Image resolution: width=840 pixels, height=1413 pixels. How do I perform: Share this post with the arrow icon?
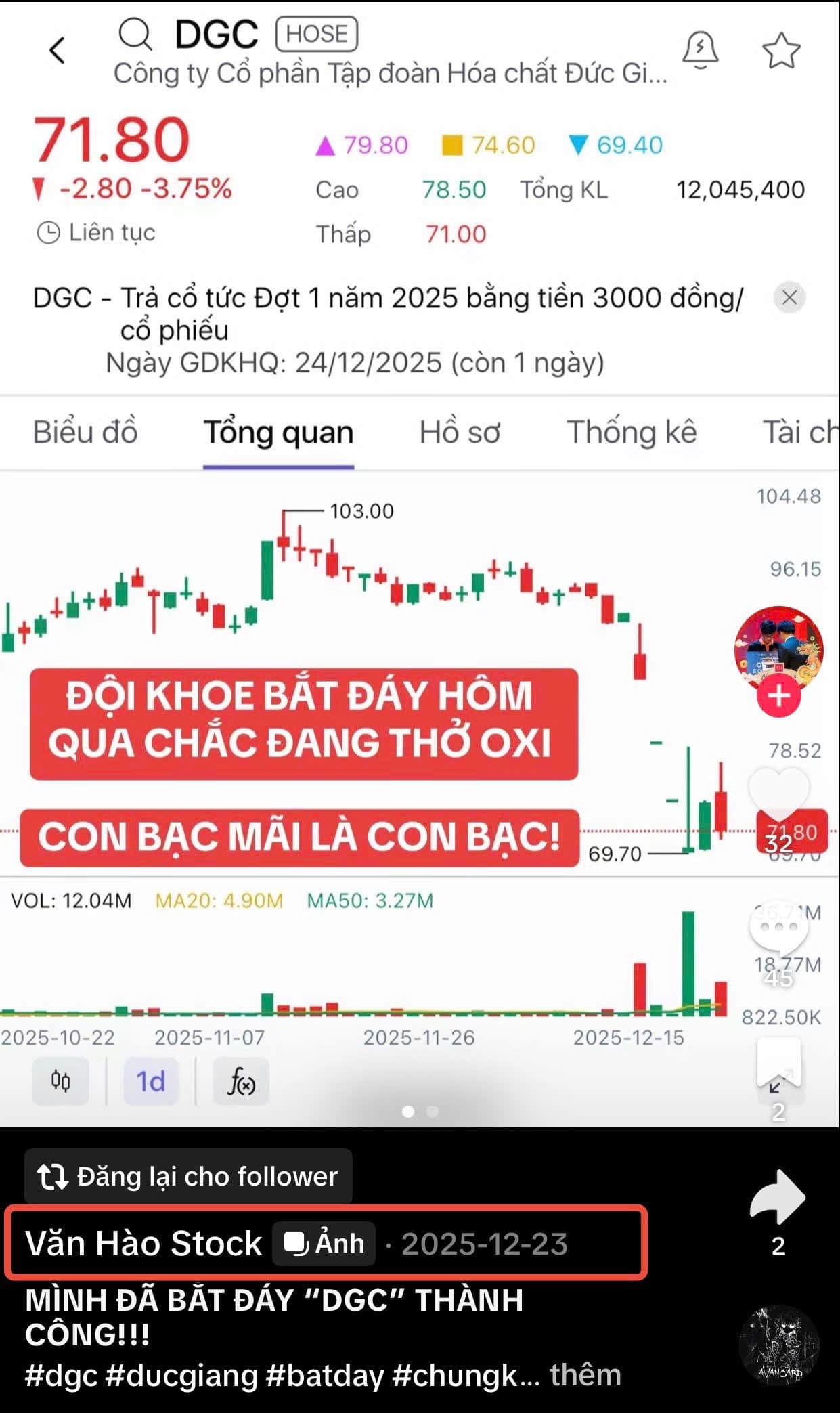click(778, 1197)
